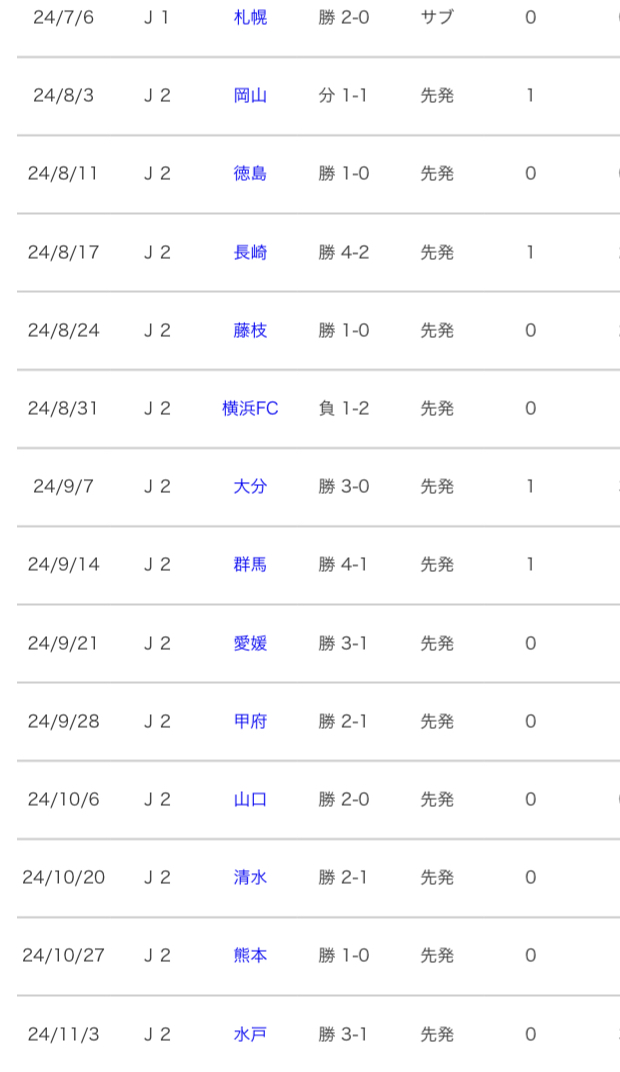The height and width of the screenshot is (1072, 620).
Task: Tap the 大分 opponent link
Action: coord(250,486)
